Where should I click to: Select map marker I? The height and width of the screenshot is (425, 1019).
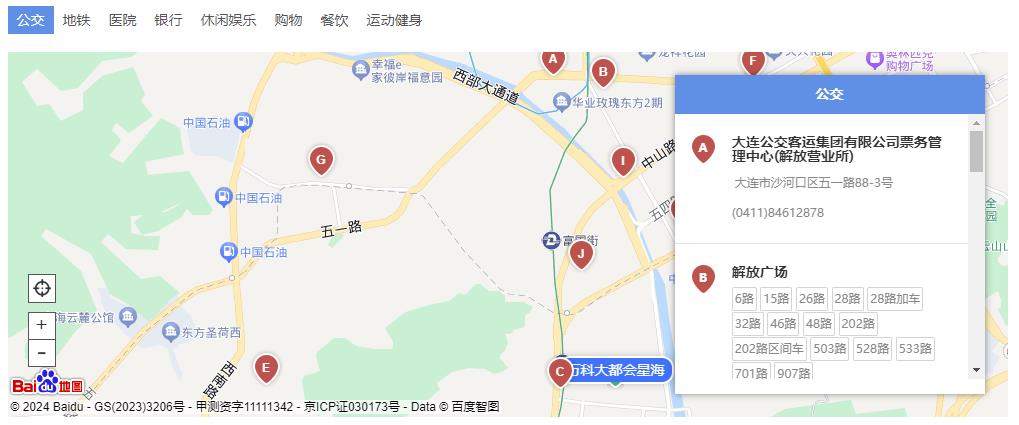coord(623,160)
